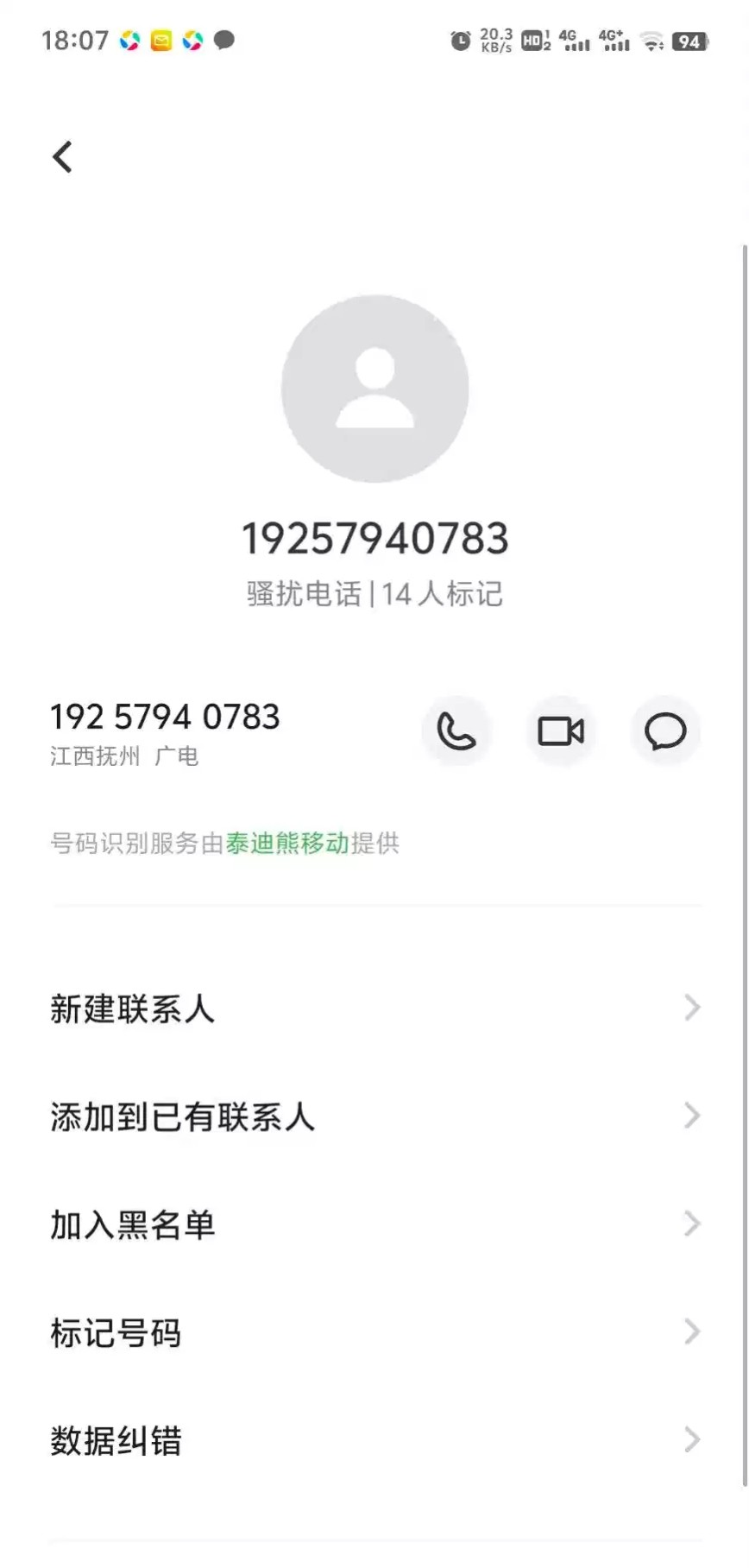Select 添加到已有联系人 option
The height and width of the screenshot is (1568, 749).
[374, 1116]
